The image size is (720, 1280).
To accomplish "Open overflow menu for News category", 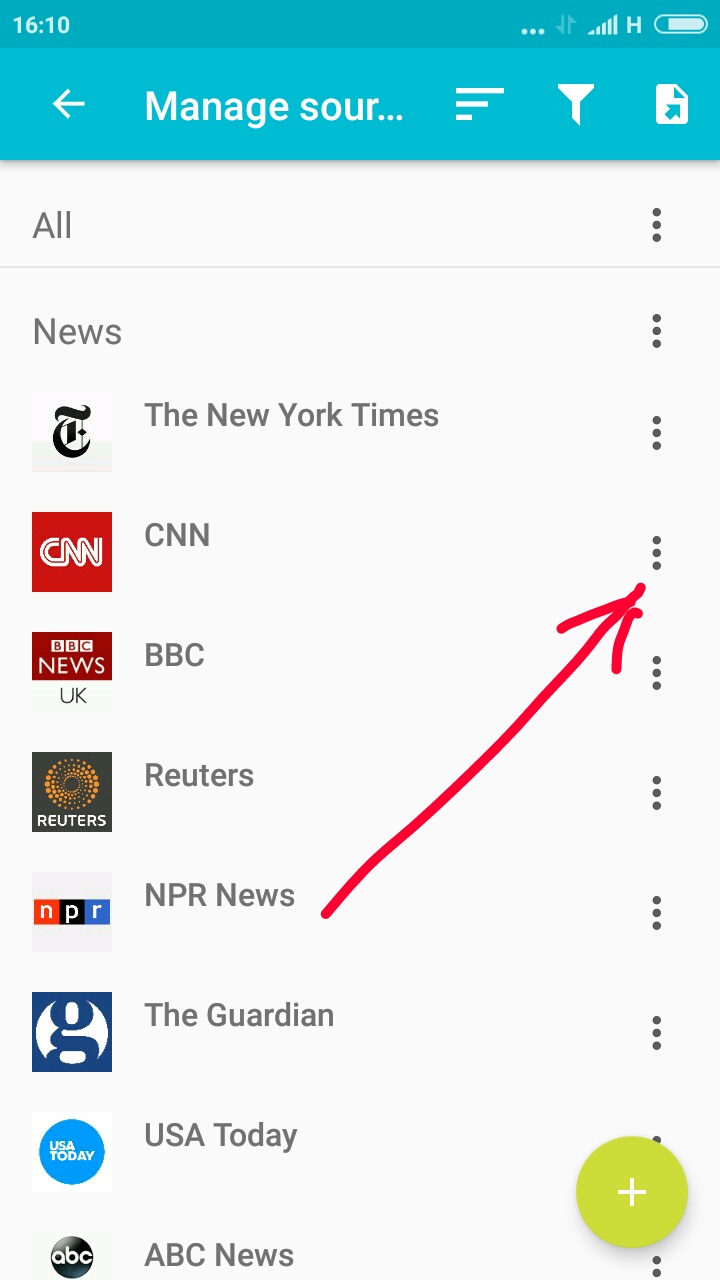I will point(656,331).
